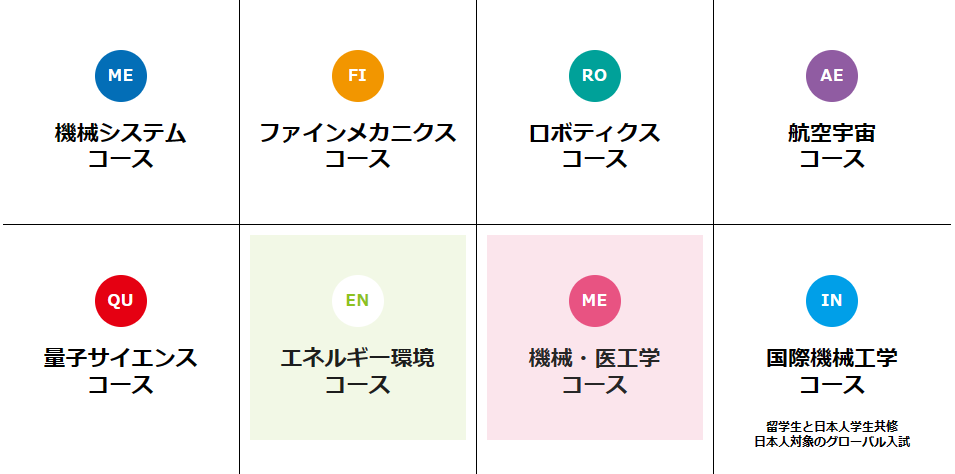The image size is (955, 474).
Task: Select the エネルギー環境コース tile
Action: (357, 338)
